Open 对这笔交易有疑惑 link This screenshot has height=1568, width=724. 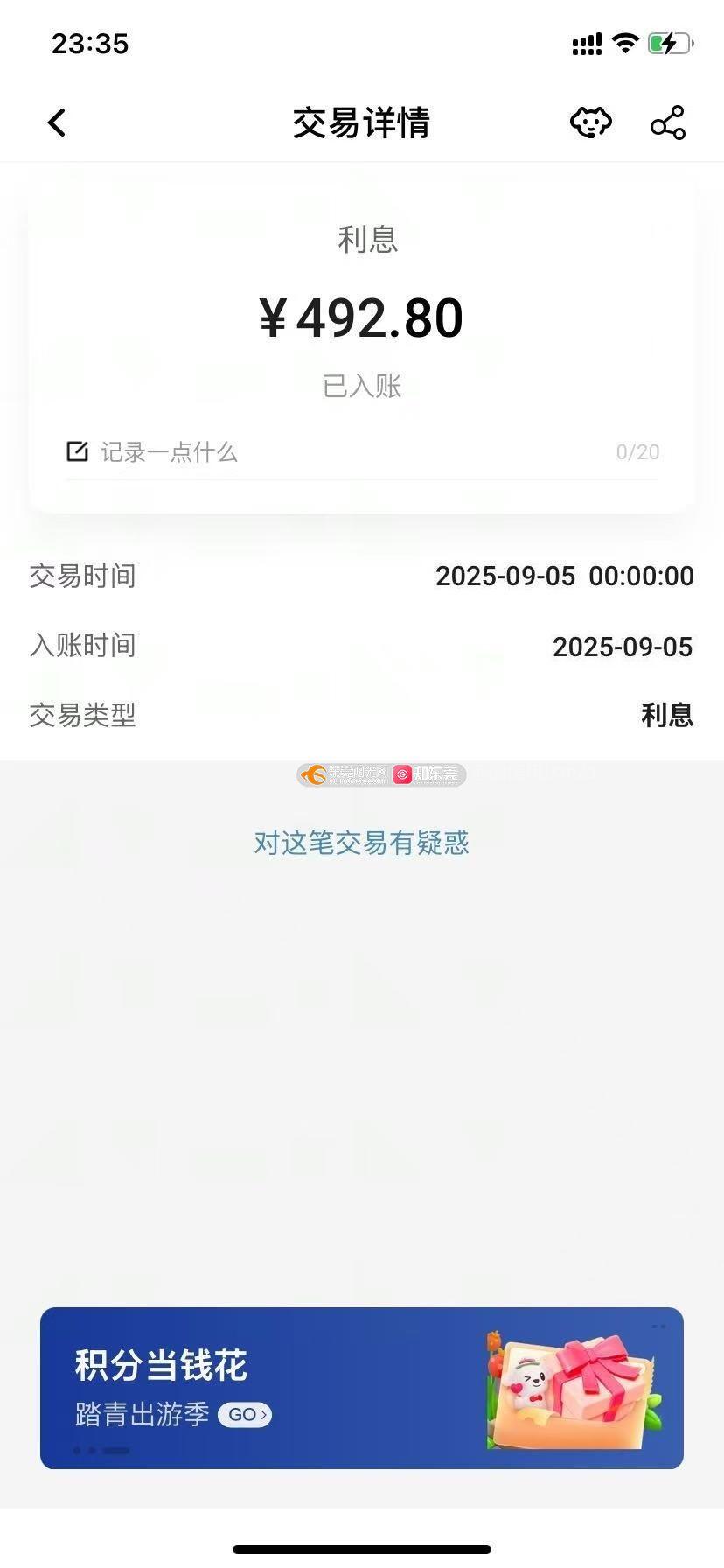tap(361, 843)
